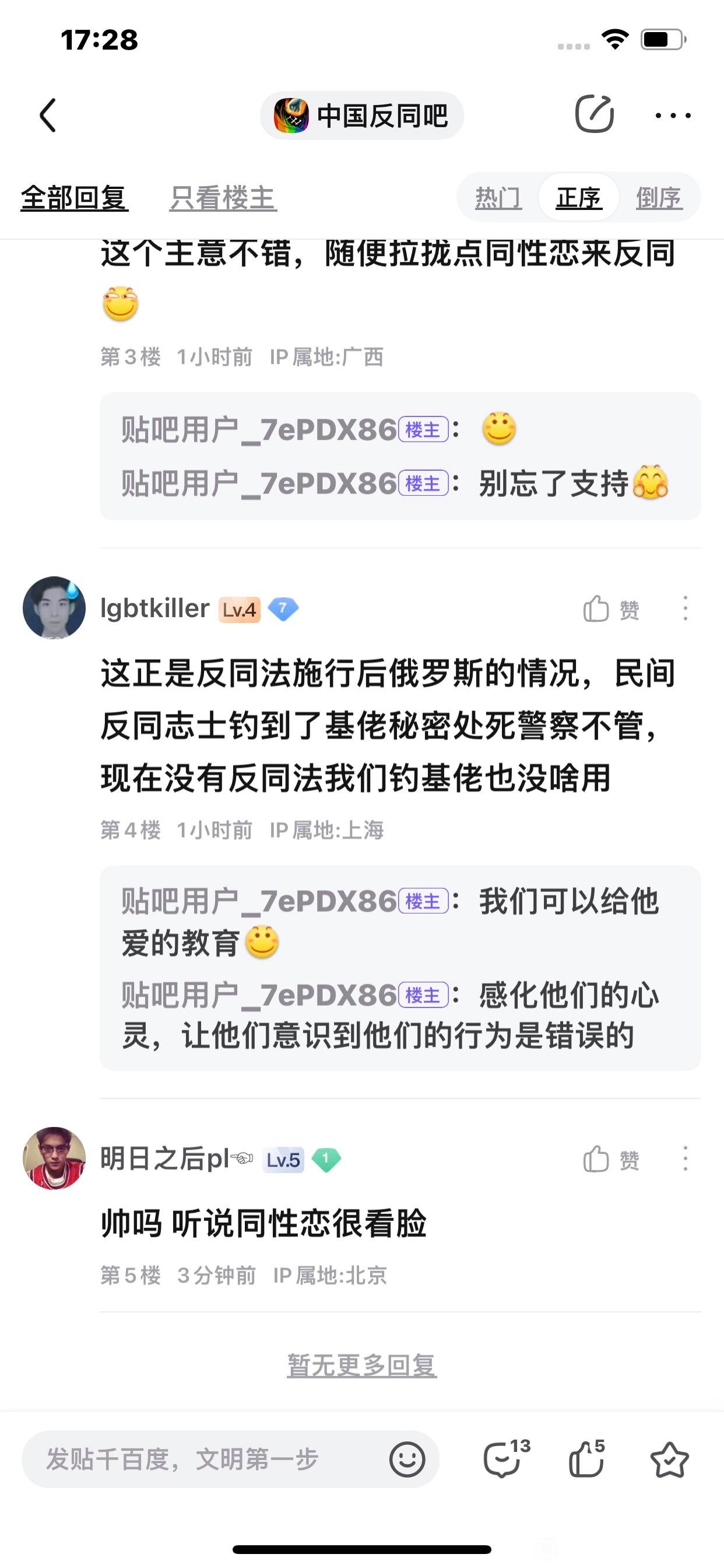Like 明日之后pl's reply
This screenshot has height=1568, width=724.
[x=611, y=1159]
